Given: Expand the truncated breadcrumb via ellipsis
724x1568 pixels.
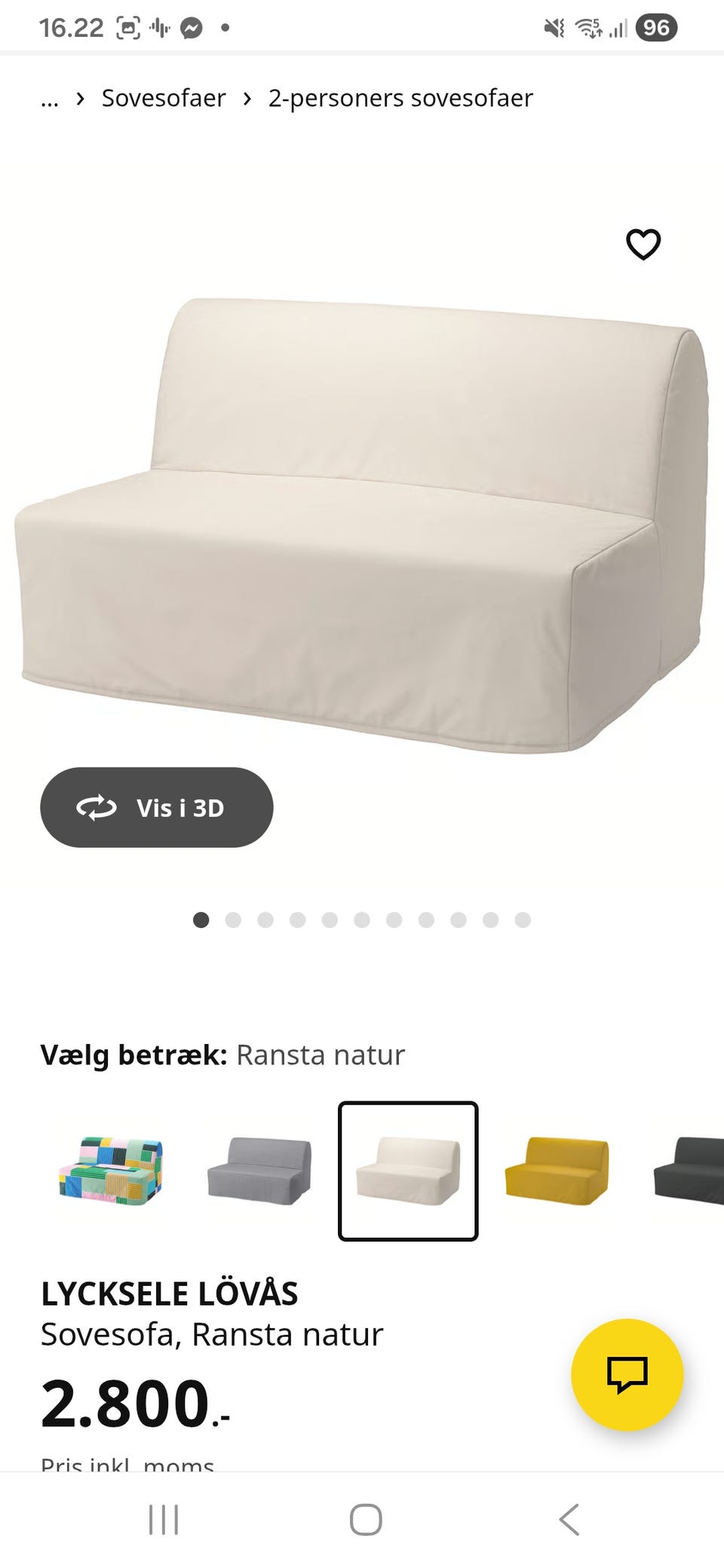Looking at the screenshot, I should [49, 99].
